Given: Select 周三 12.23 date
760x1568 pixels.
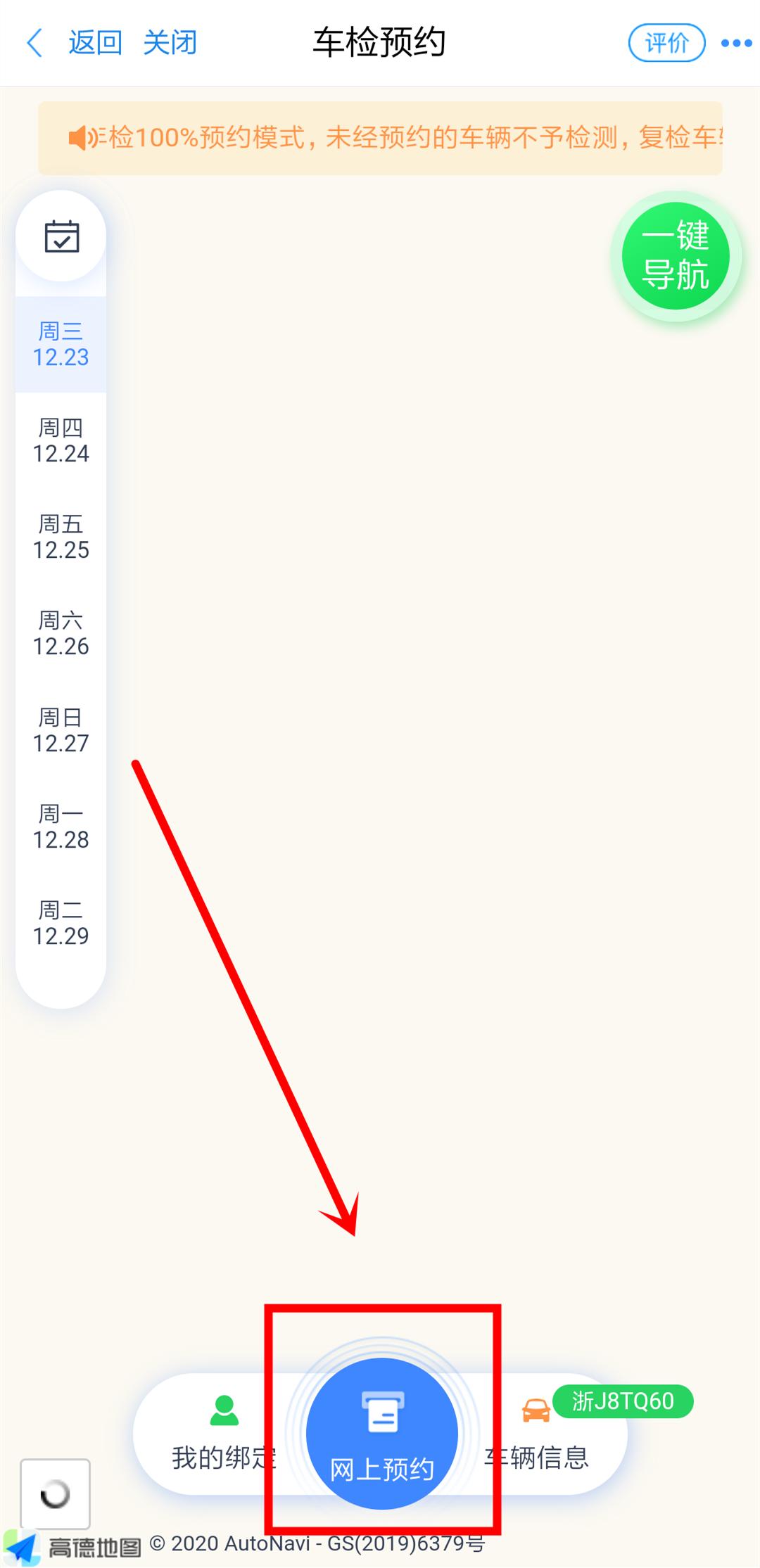Looking at the screenshot, I should [61, 345].
